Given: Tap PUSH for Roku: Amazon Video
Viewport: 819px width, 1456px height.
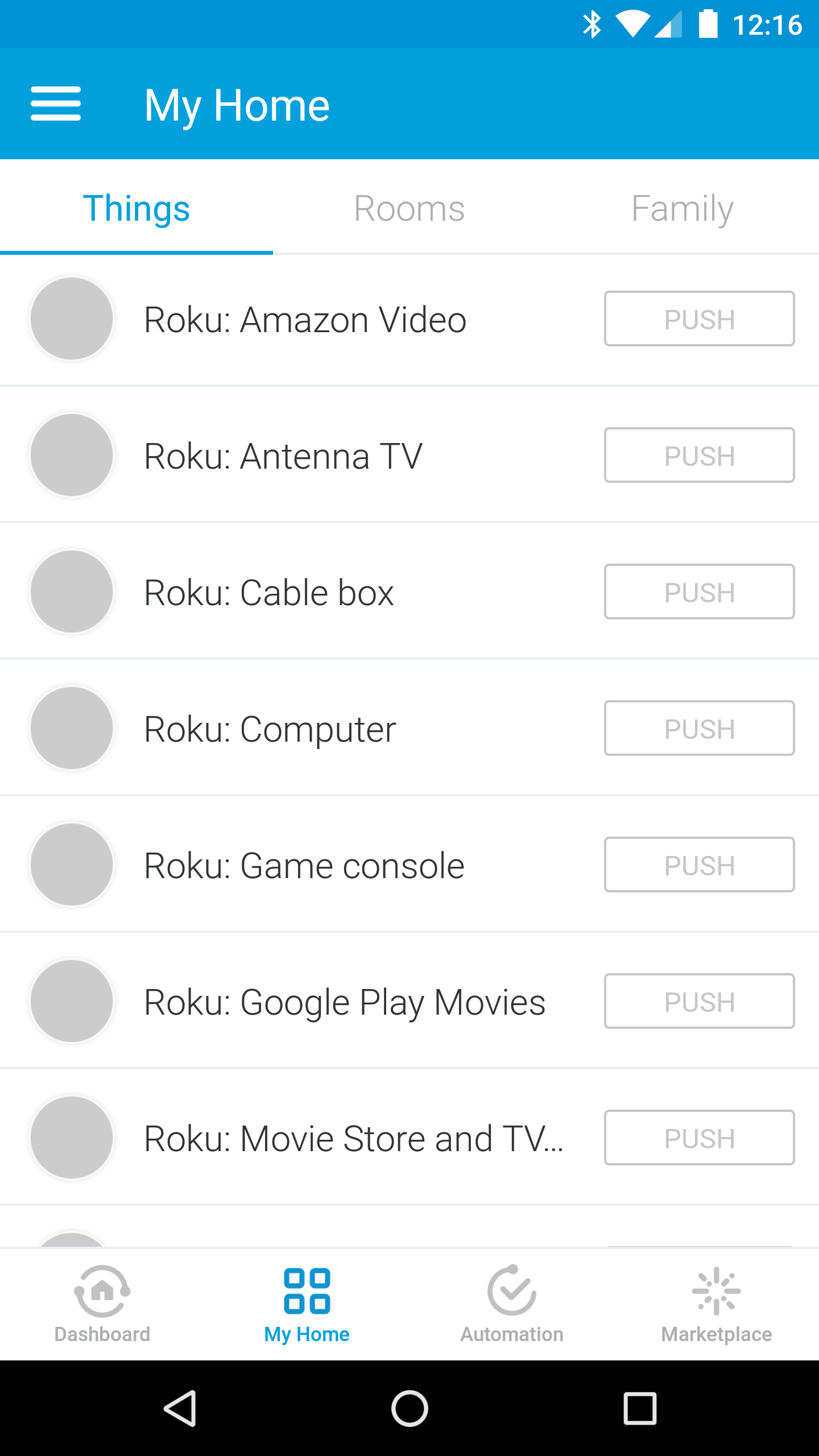Looking at the screenshot, I should 699,318.
